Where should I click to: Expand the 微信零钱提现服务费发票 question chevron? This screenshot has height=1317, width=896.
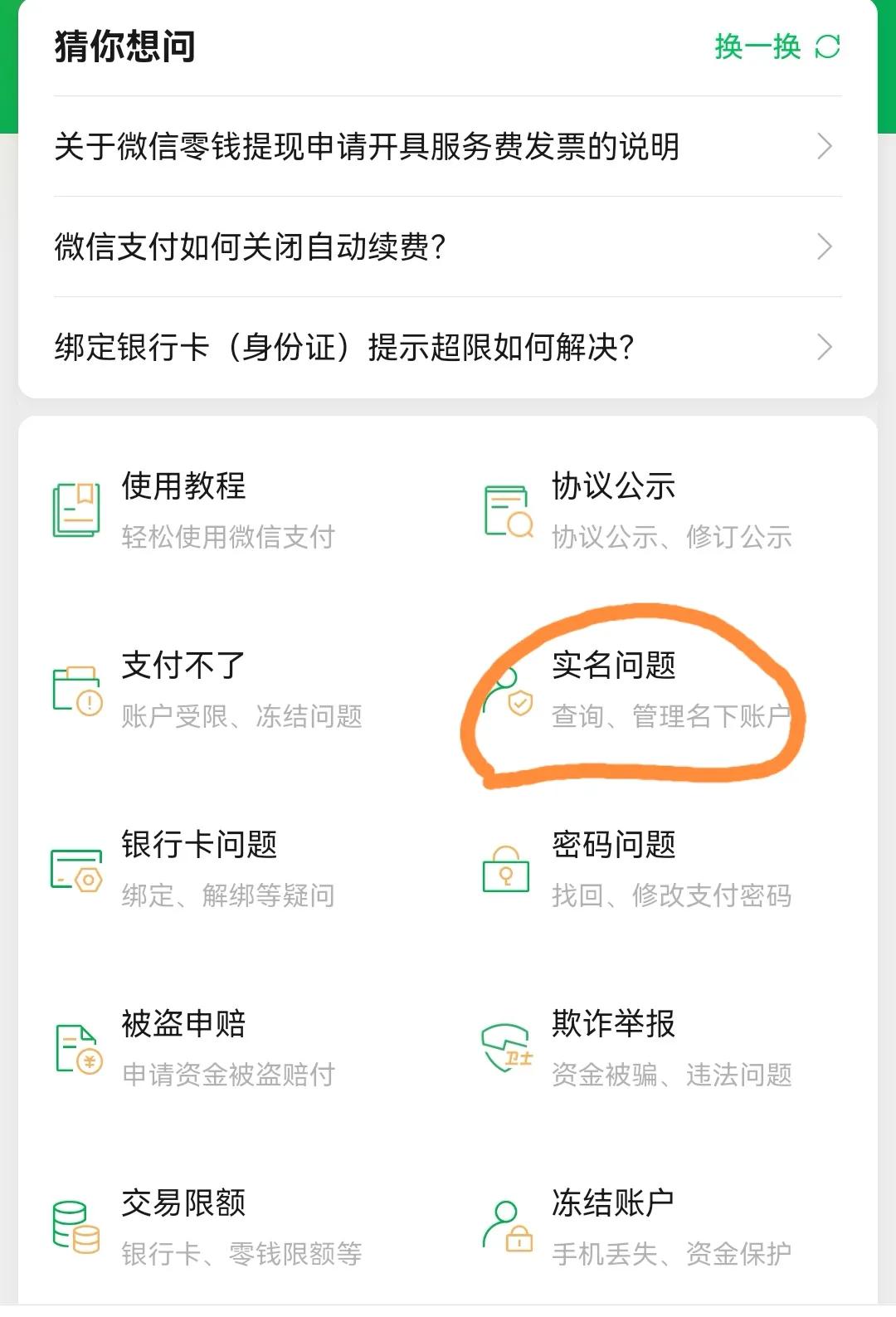tap(824, 148)
